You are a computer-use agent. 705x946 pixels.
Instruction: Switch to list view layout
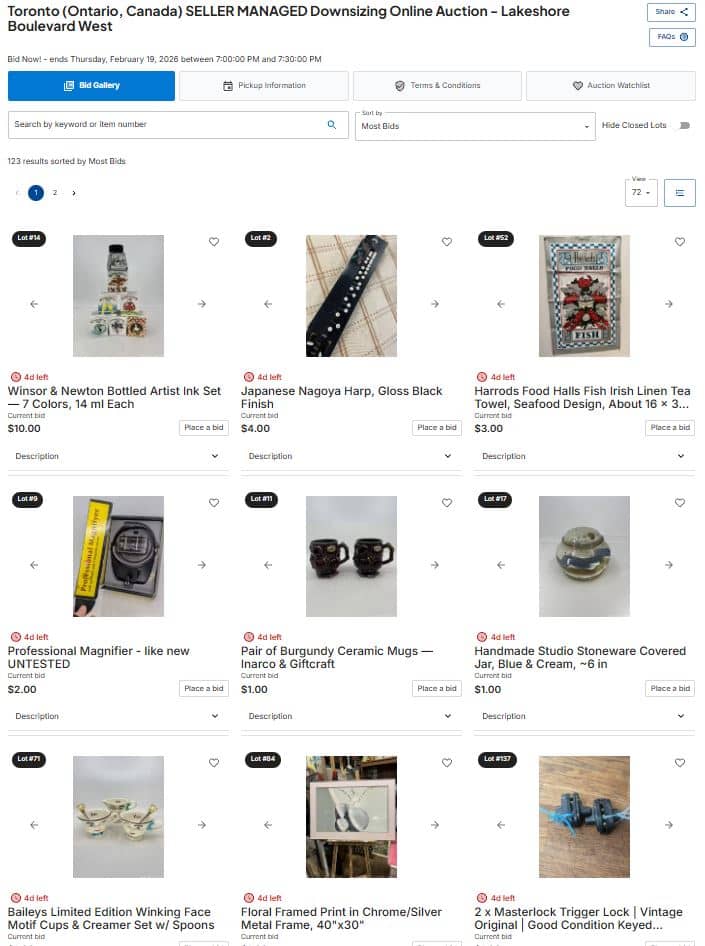pyautogui.click(x=680, y=192)
